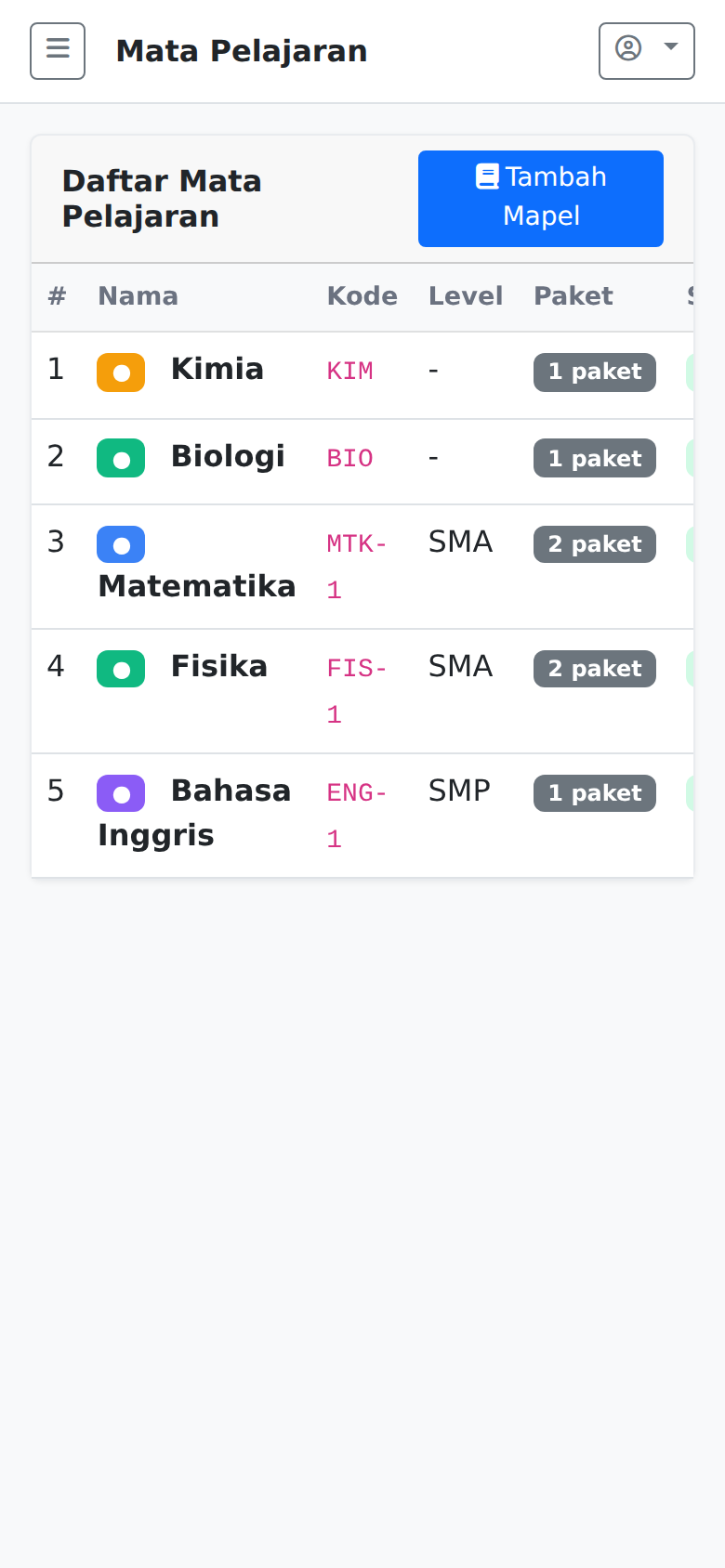Open the navigation sidebar via hamburger icon
Screen dimensions: 725x1568
[x=57, y=51]
